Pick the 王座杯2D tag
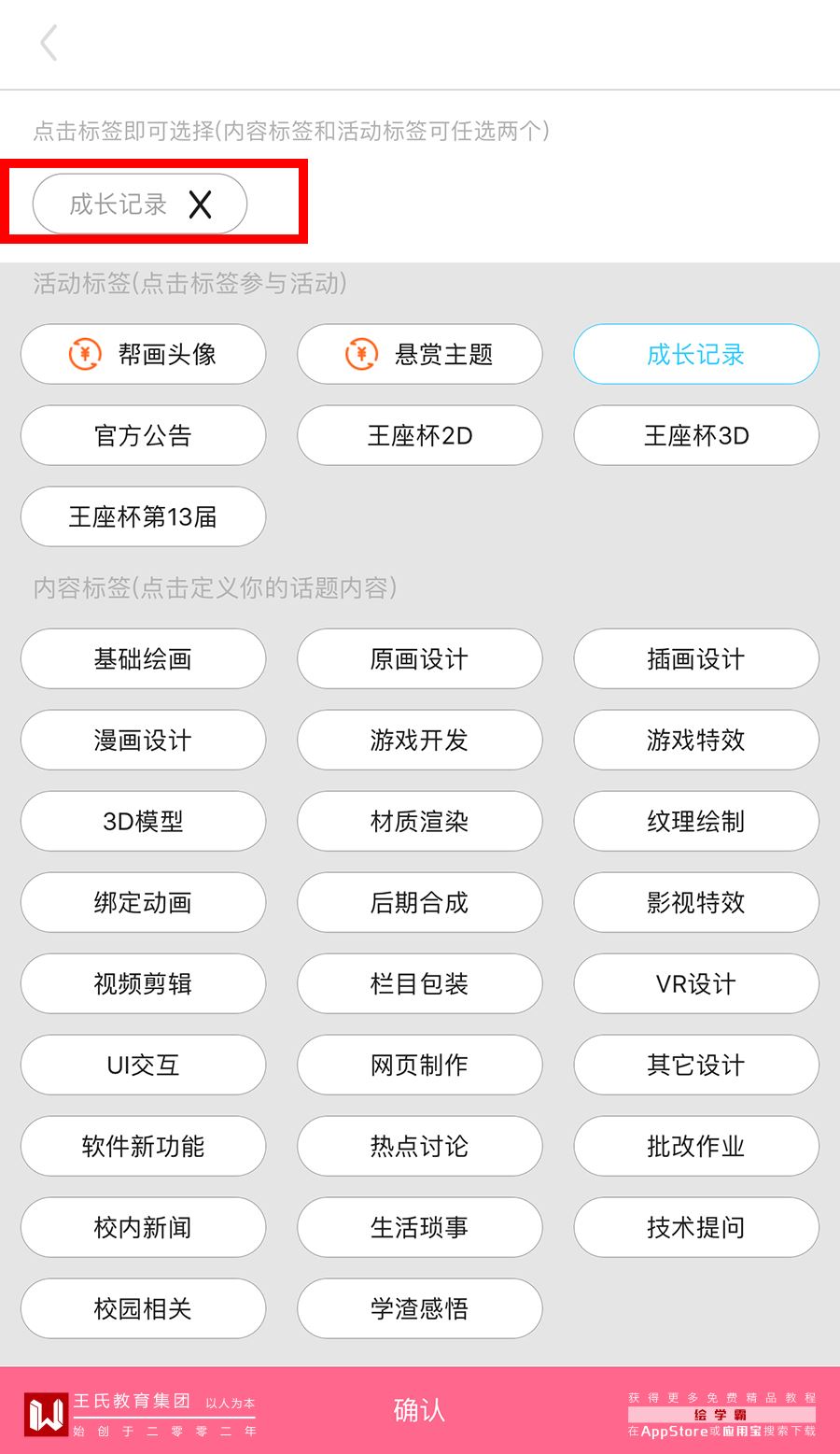Viewport: 840px width, 1454px height. [x=420, y=436]
